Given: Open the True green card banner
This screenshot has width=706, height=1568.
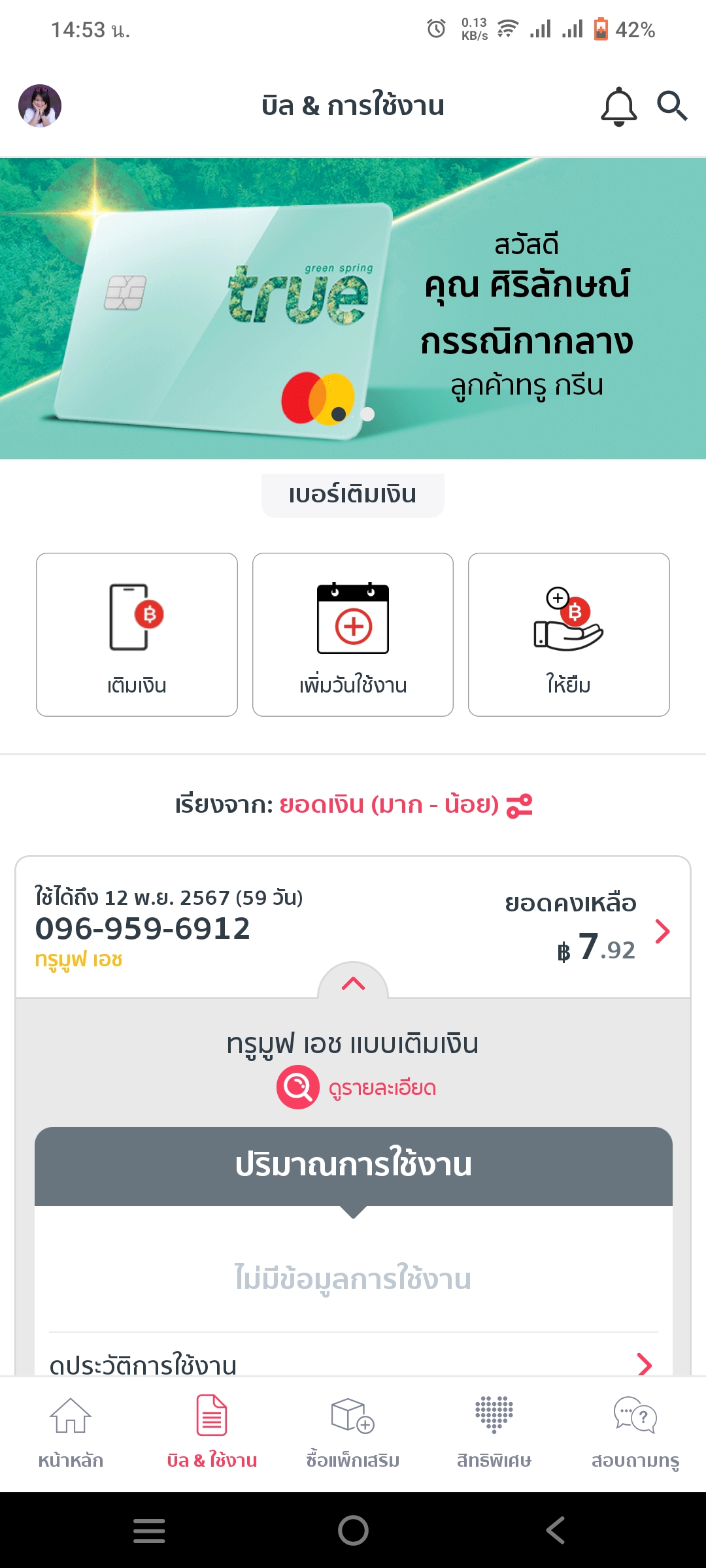Looking at the screenshot, I should click(x=353, y=308).
